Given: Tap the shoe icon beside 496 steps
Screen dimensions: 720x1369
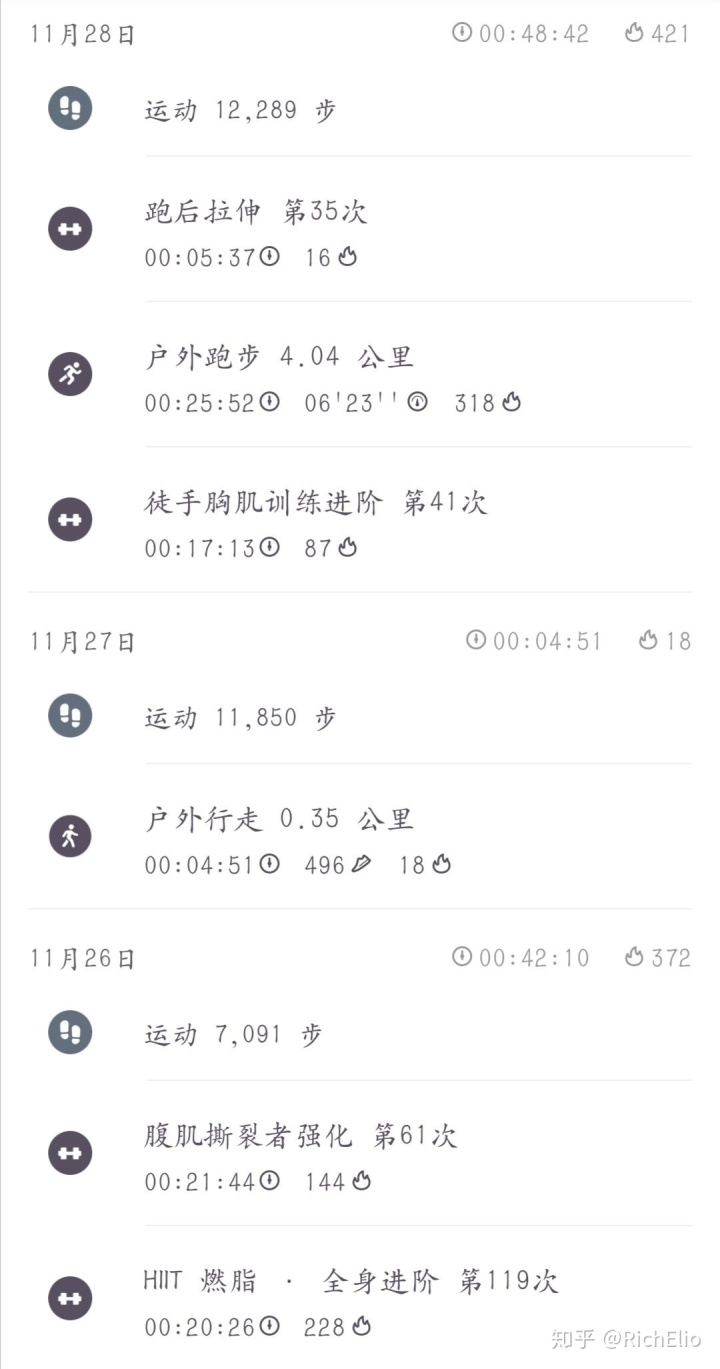Looking at the screenshot, I should click(x=364, y=865).
